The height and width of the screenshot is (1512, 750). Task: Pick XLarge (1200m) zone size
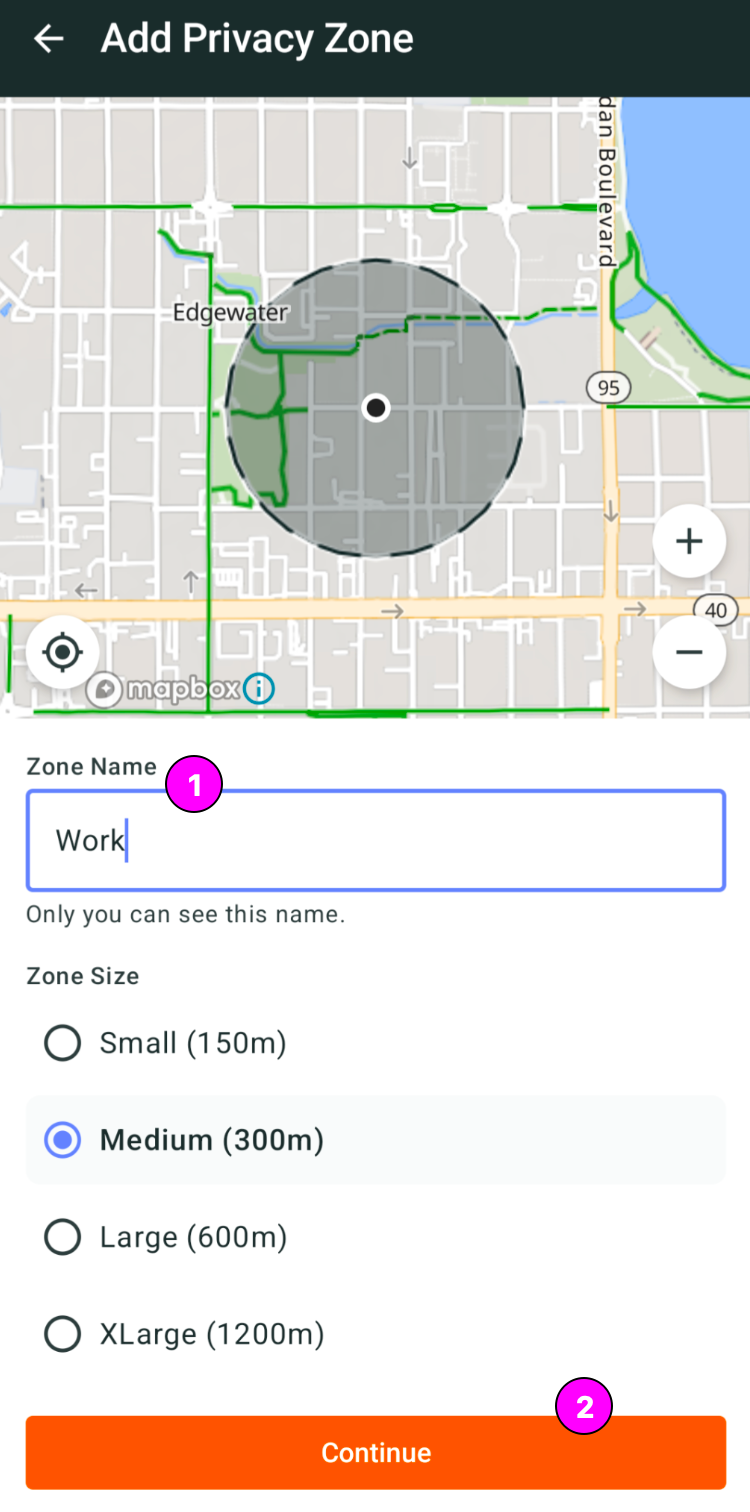point(375,1334)
